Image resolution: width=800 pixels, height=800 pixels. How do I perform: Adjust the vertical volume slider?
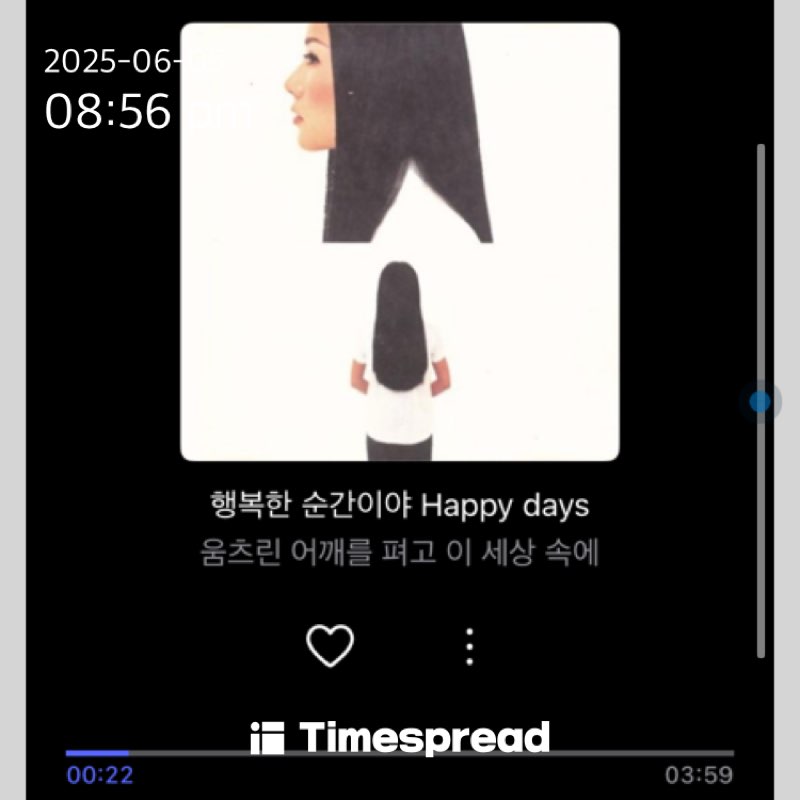pyautogui.click(x=761, y=402)
